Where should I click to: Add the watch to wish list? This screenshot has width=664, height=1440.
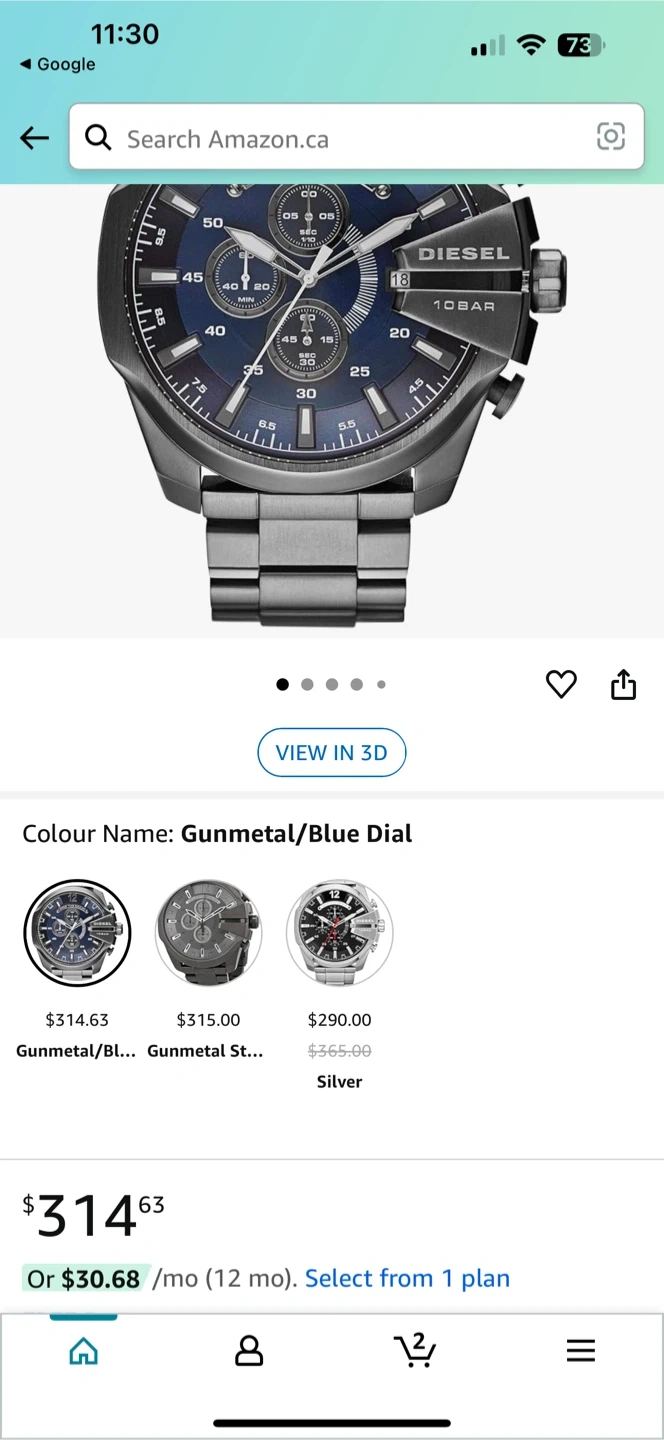(x=561, y=684)
